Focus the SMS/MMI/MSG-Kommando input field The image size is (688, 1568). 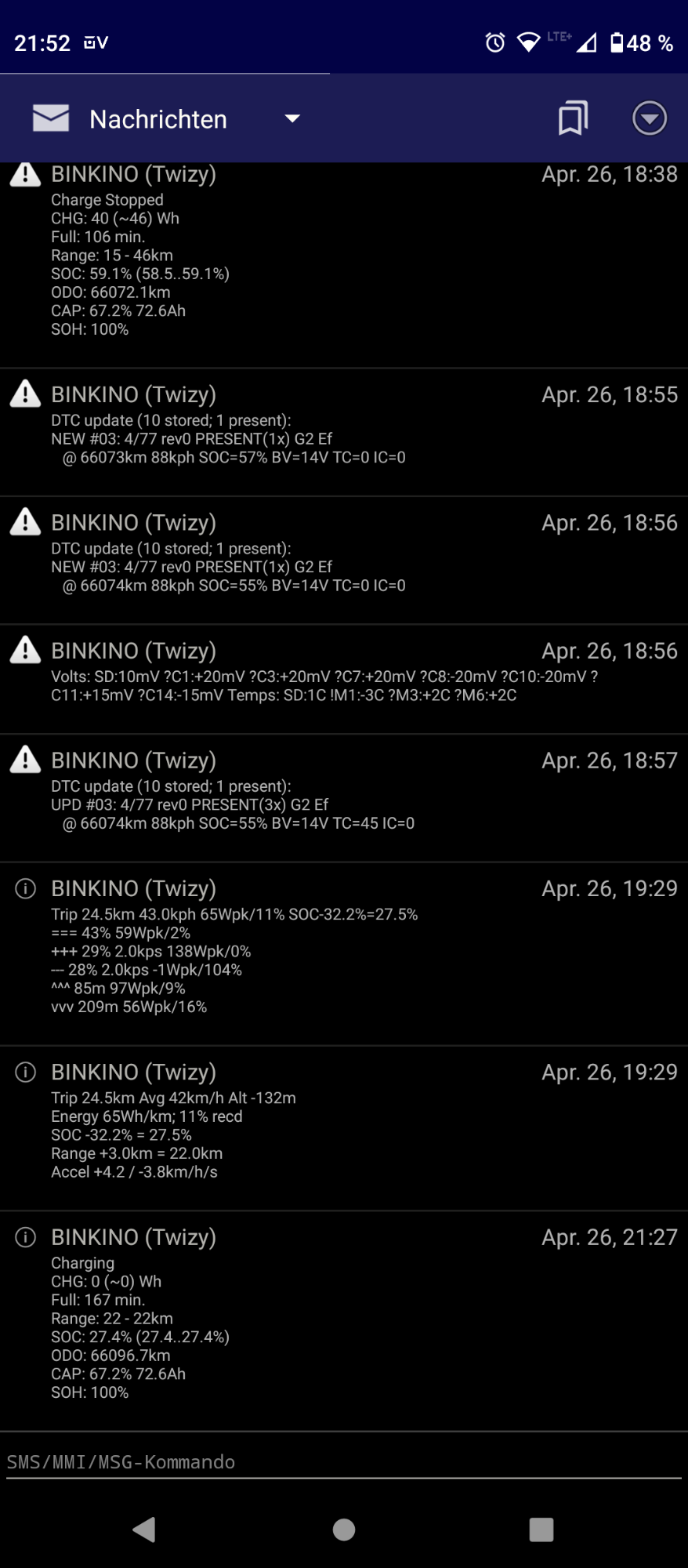click(343, 1462)
